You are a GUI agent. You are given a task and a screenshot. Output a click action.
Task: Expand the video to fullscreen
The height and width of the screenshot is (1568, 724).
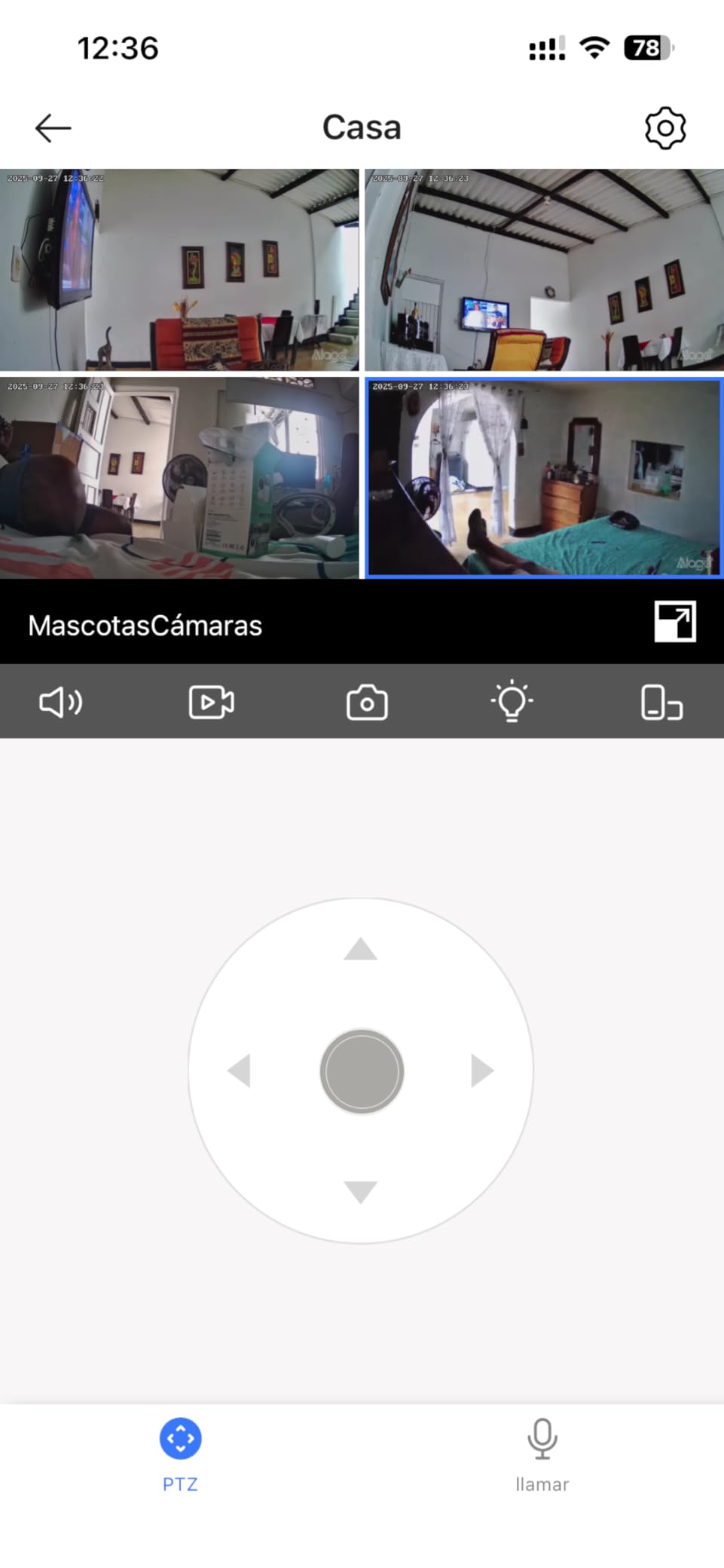tap(675, 622)
